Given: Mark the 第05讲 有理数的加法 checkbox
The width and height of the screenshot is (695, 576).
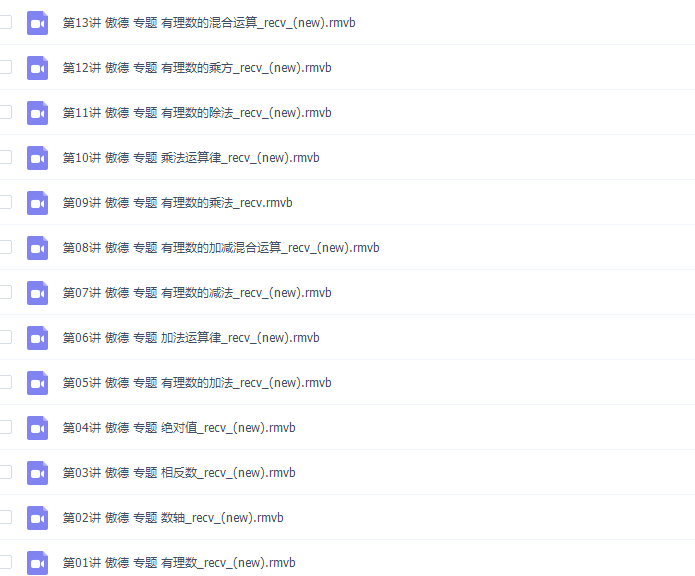Looking at the screenshot, I should [x=5, y=382].
